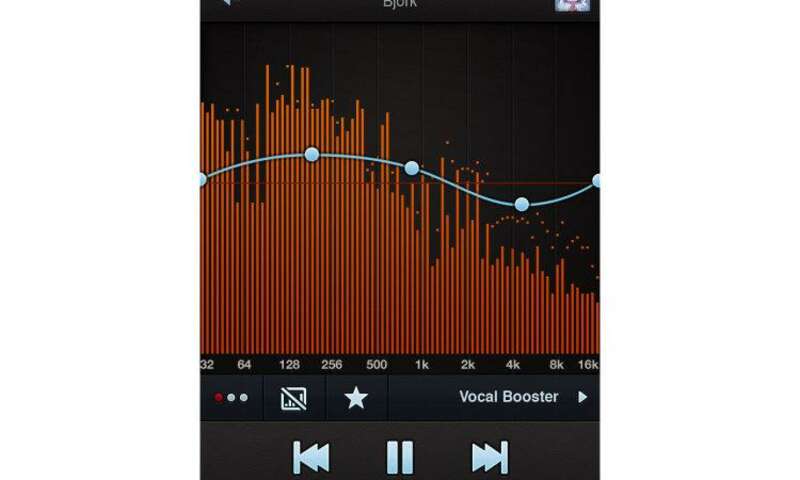
Task: Pause the current track
Action: pos(399,457)
